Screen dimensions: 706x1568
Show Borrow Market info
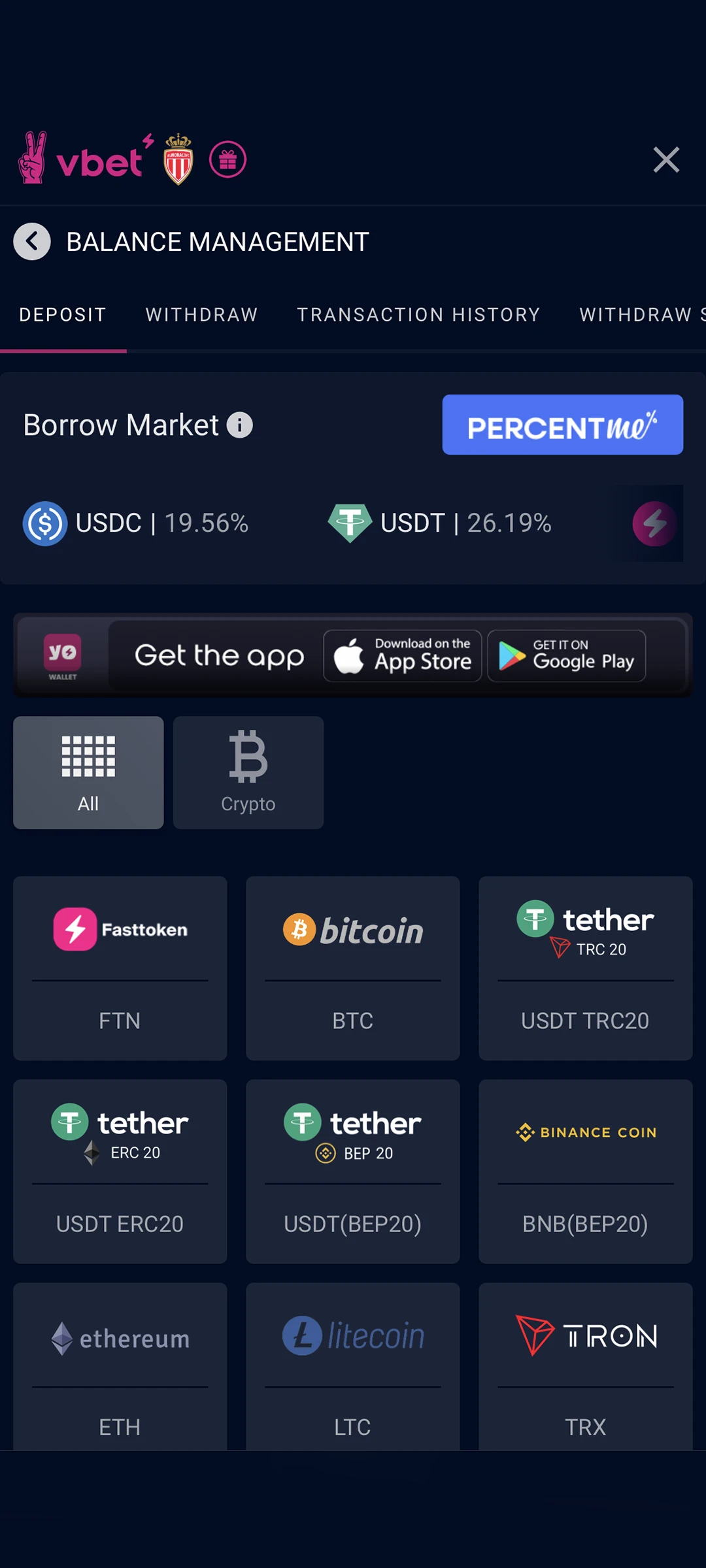click(x=240, y=425)
